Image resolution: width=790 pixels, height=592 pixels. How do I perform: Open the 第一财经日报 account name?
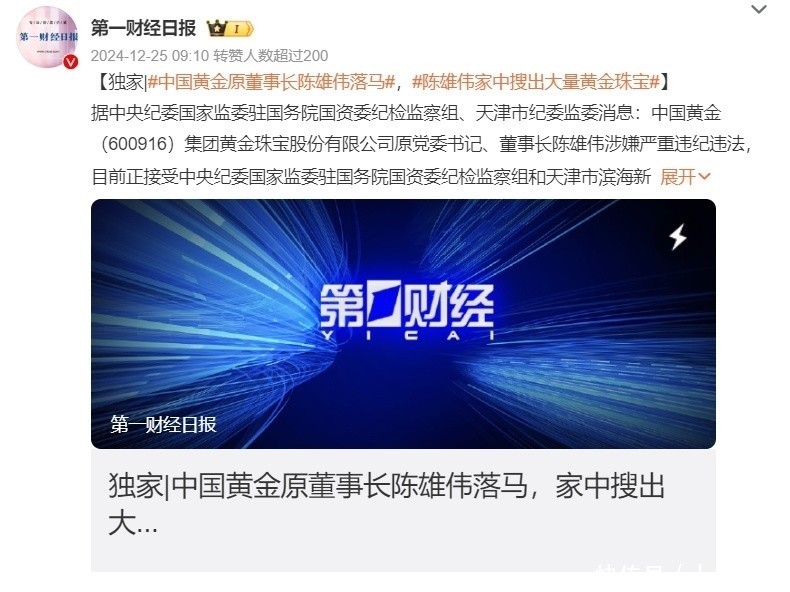142,27
